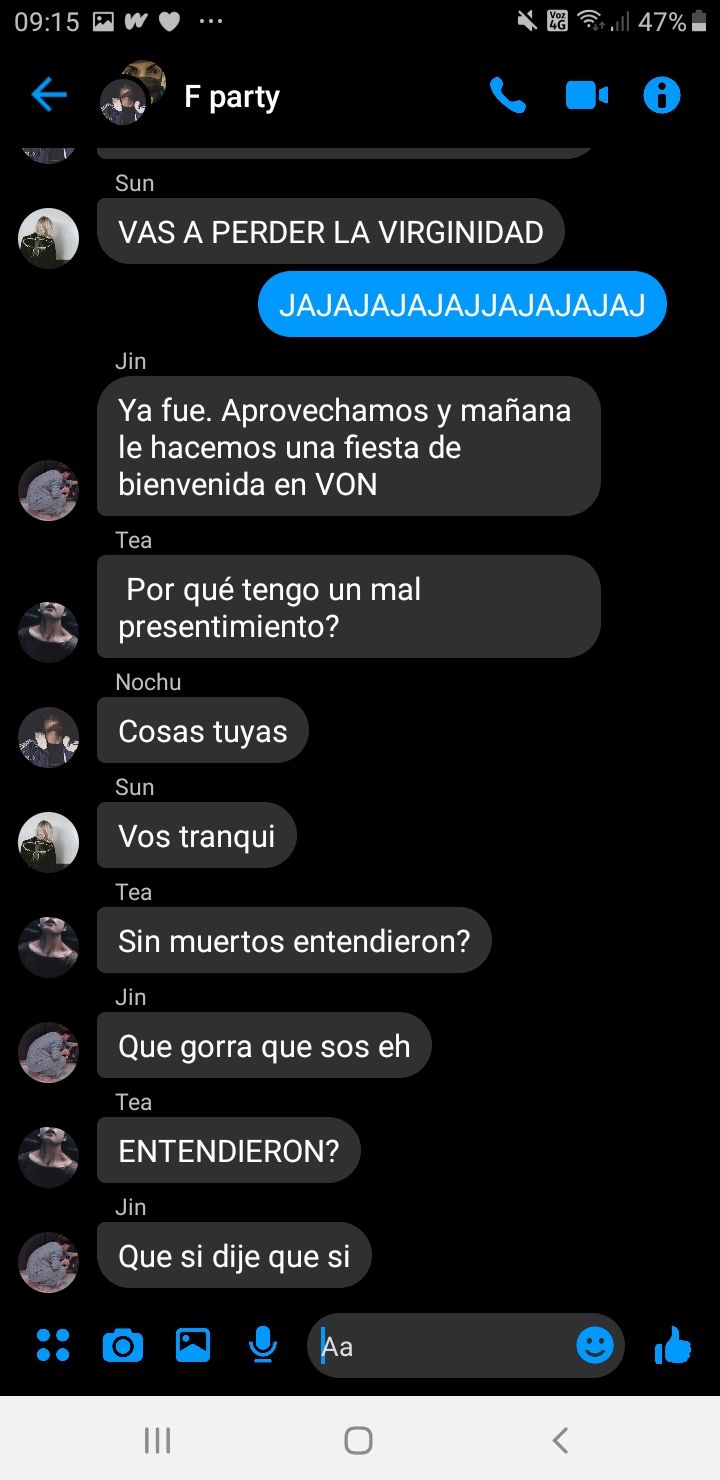Viewport: 720px width, 1480px height.
Task: Start a video call with the group
Action: [587, 96]
